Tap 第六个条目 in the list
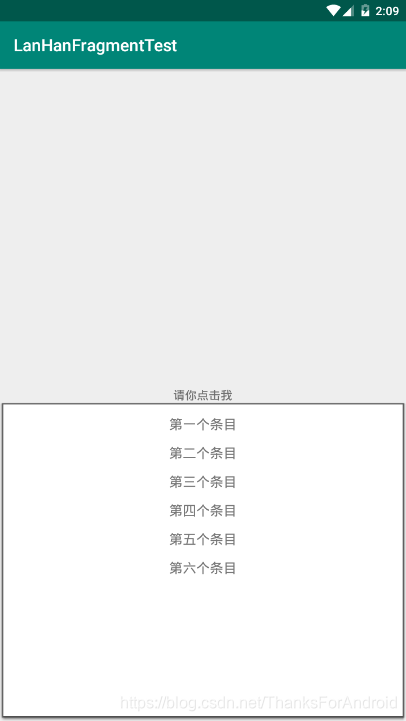The height and width of the screenshot is (721, 406). click(203, 568)
